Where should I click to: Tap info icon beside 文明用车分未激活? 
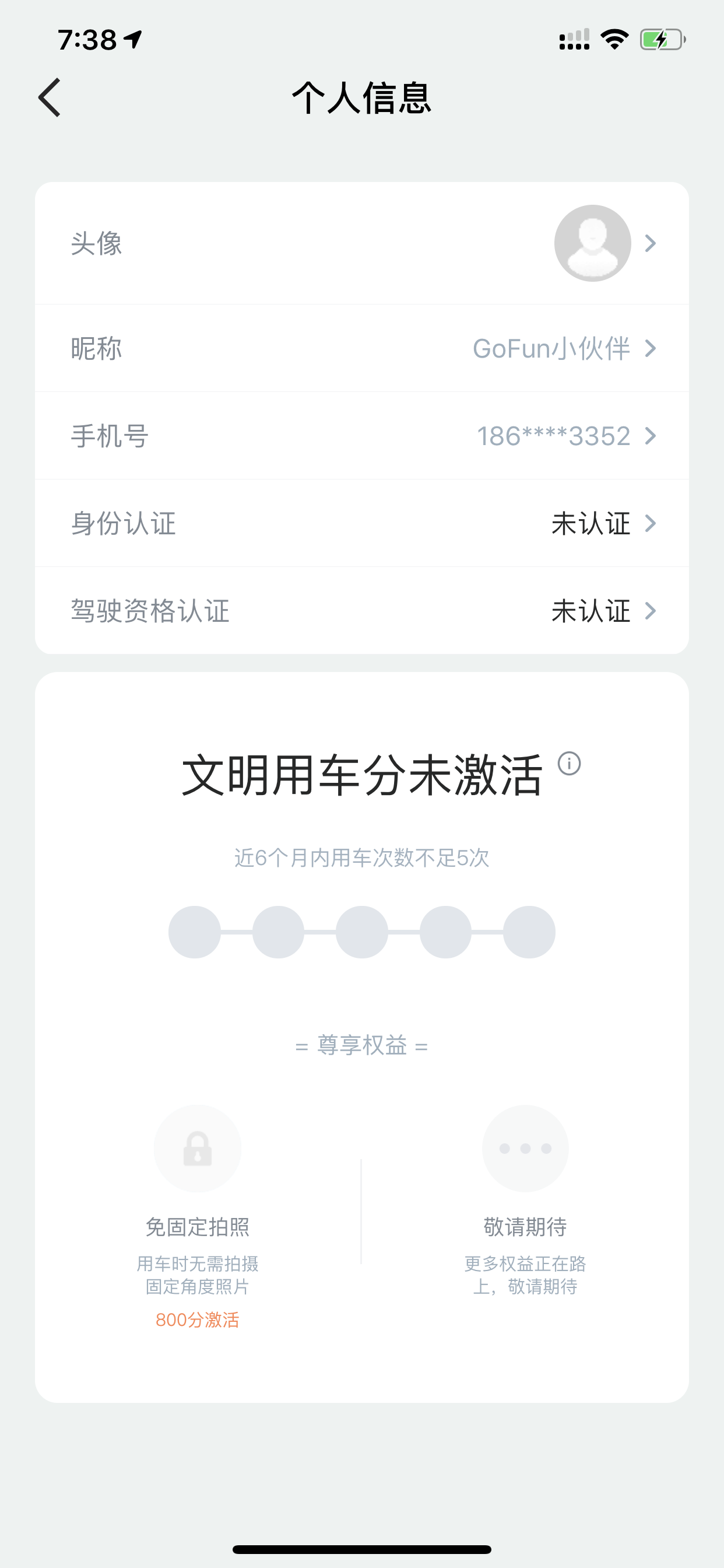coord(570,764)
